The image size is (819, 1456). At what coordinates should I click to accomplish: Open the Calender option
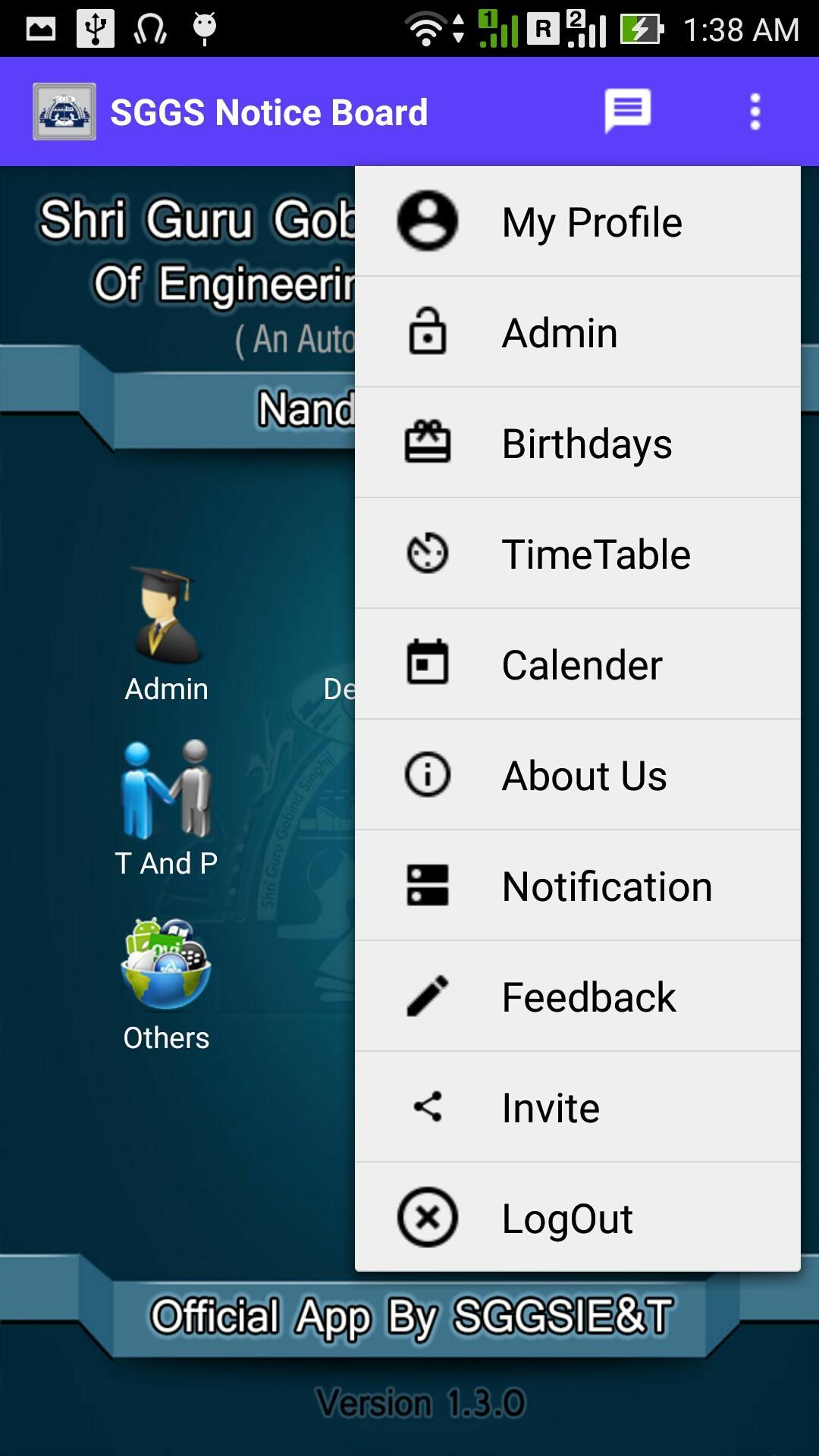click(576, 664)
